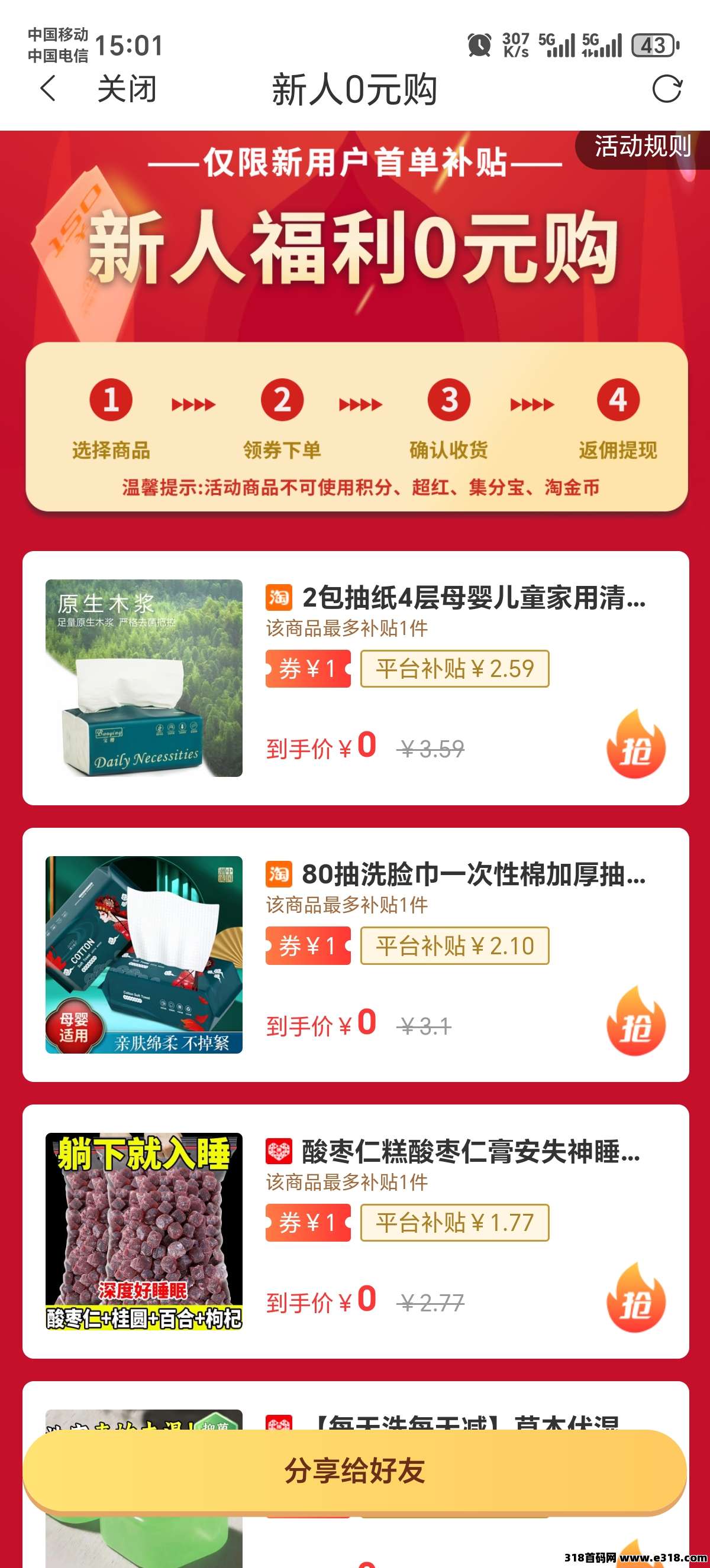
Task: Refresh the page with the reload icon
Action: [x=667, y=89]
